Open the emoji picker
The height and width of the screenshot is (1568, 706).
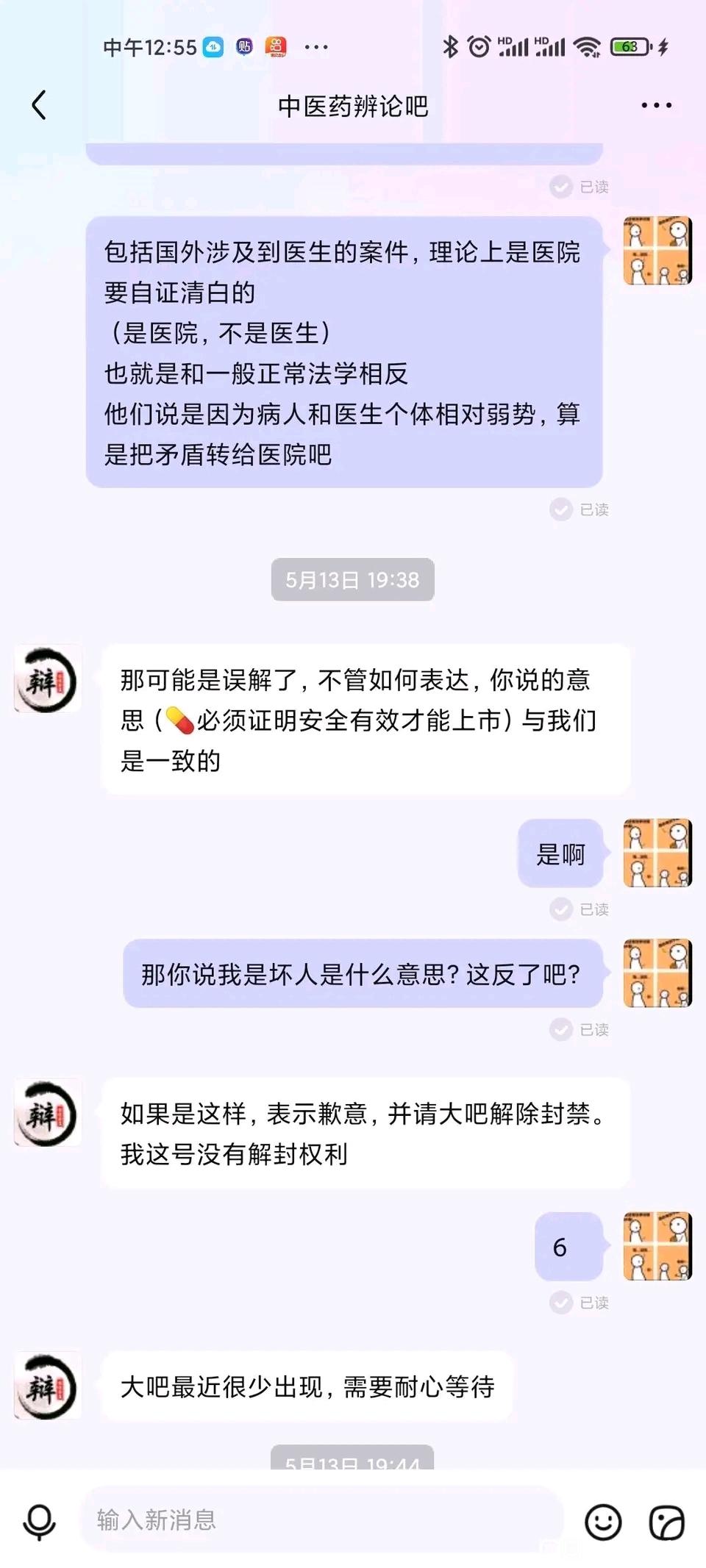[x=603, y=1521]
